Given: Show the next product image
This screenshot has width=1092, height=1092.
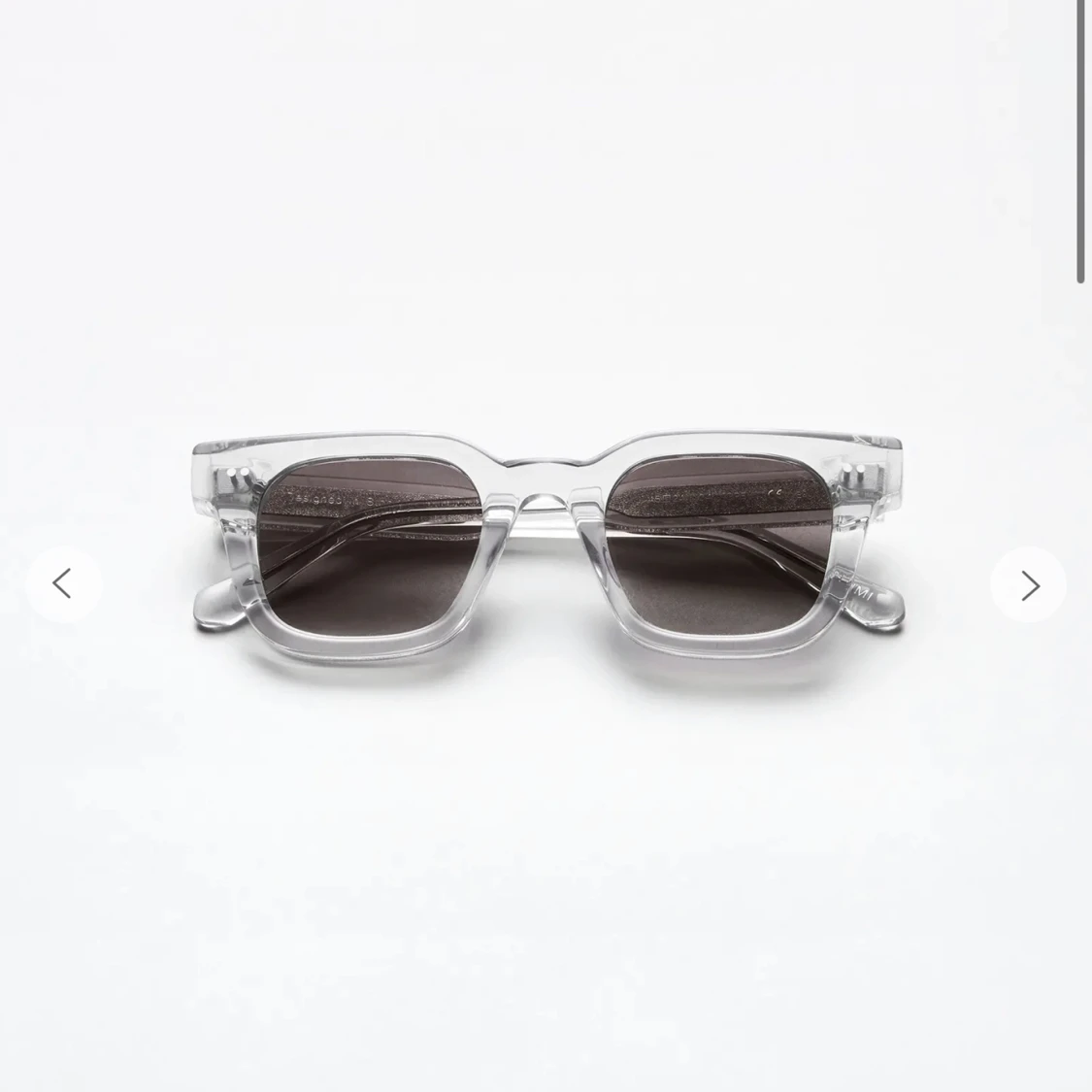Looking at the screenshot, I should click(x=1029, y=584).
